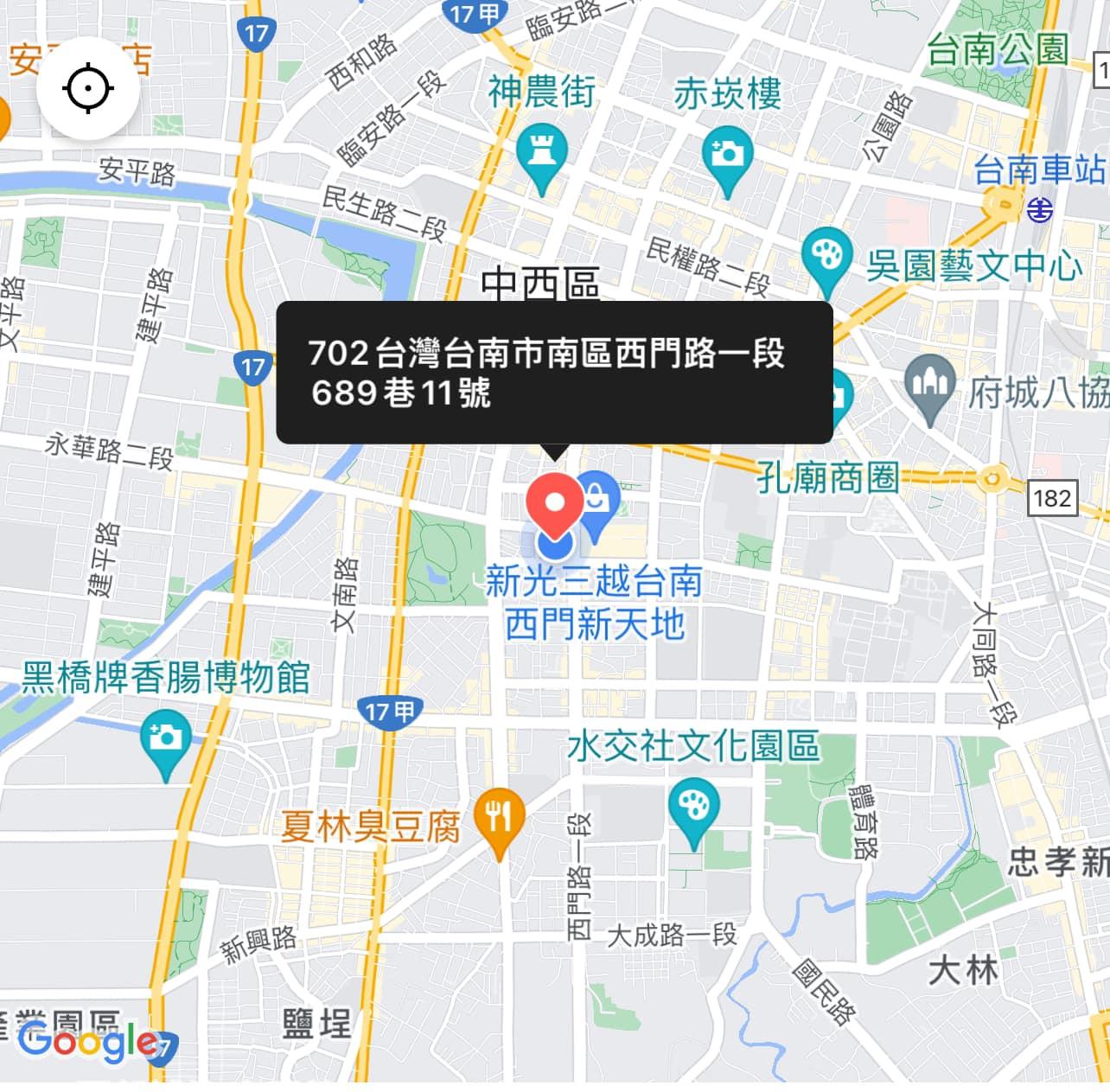The width and height of the screenshot is (1110, 1092).
Task: Select the 赤崁樓 camera marker
Action: pos(727,158)
